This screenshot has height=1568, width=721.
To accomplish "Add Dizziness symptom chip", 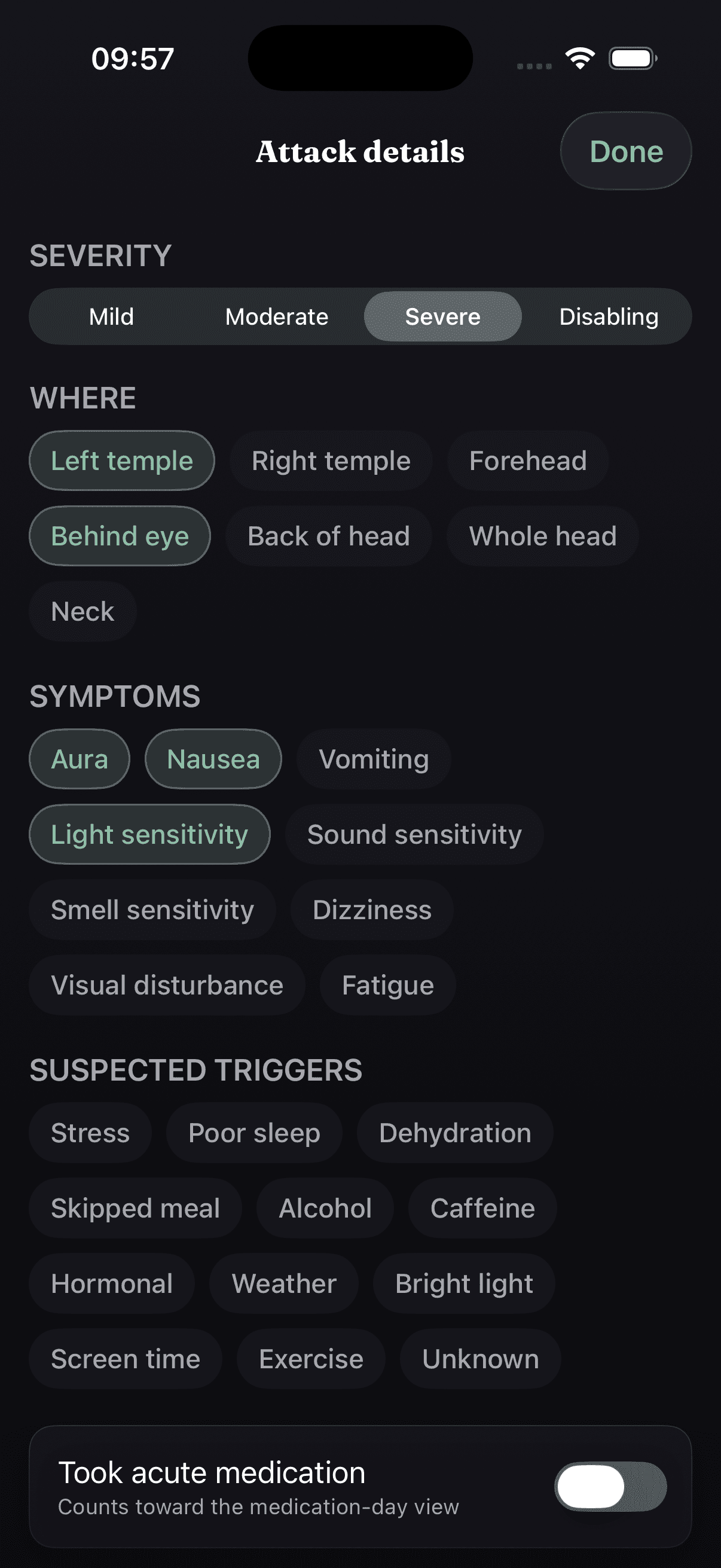I will (372, 910).
